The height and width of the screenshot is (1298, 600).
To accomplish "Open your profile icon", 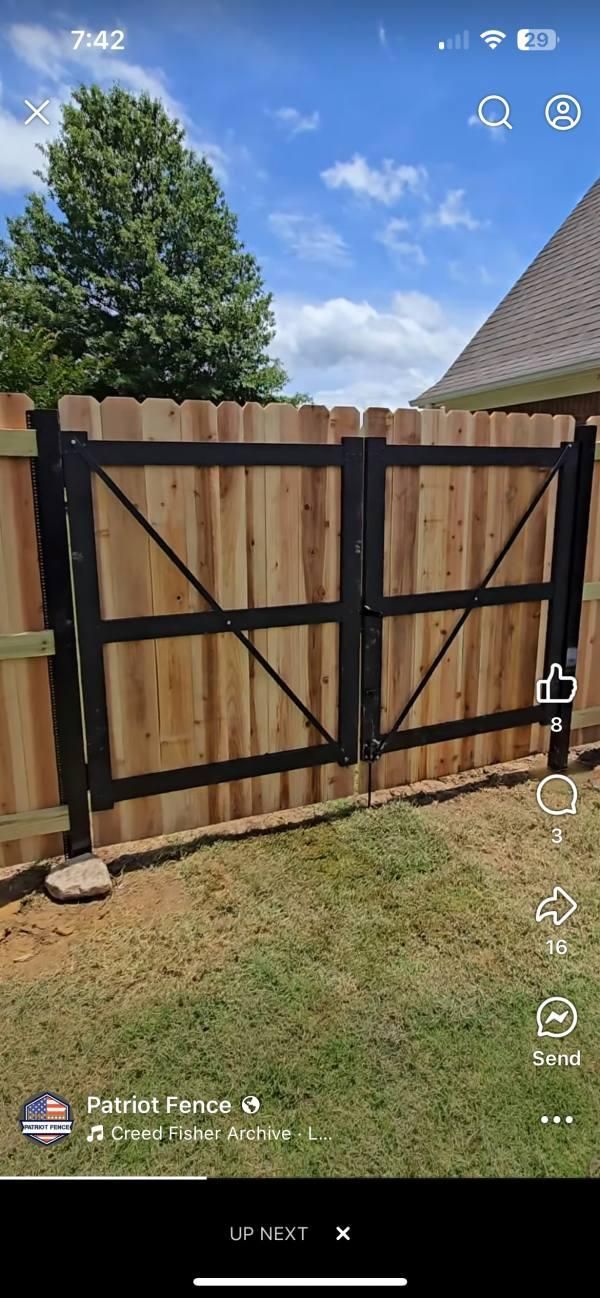I will coord(563,112).
